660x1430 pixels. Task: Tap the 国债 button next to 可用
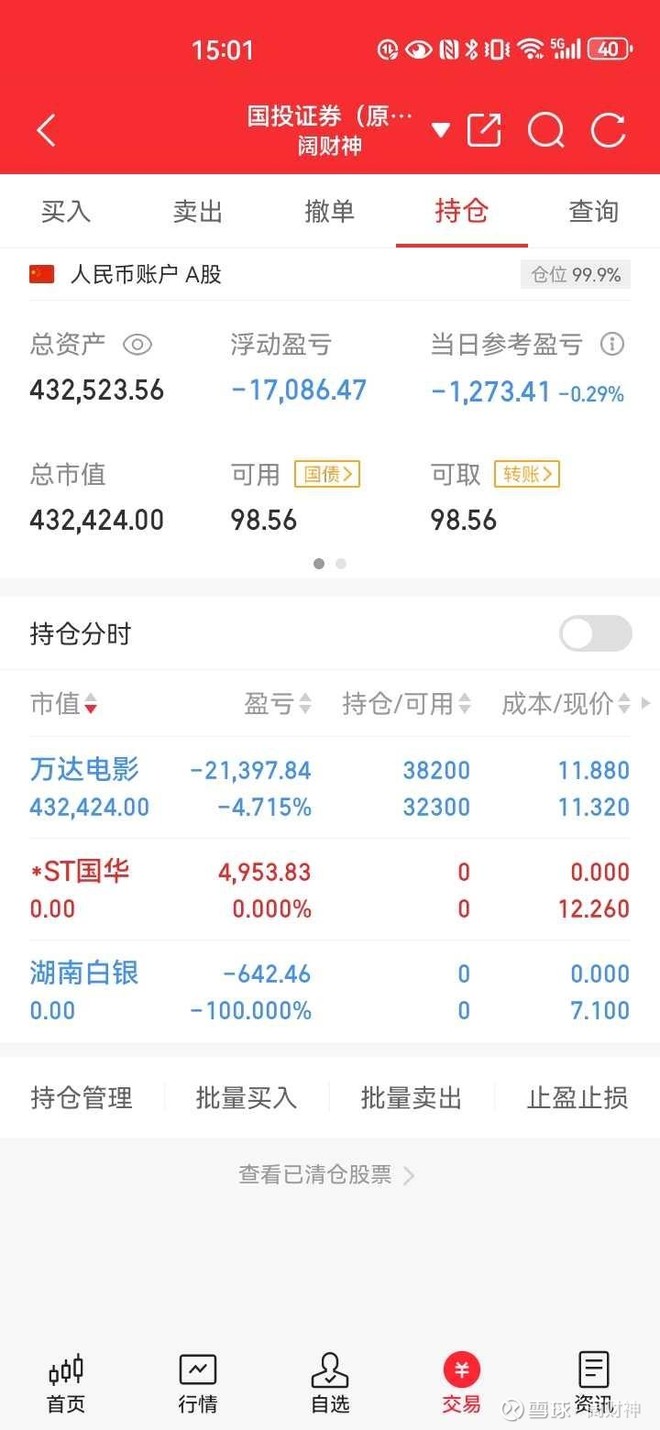pyautogui.click(x=327, y=474)
